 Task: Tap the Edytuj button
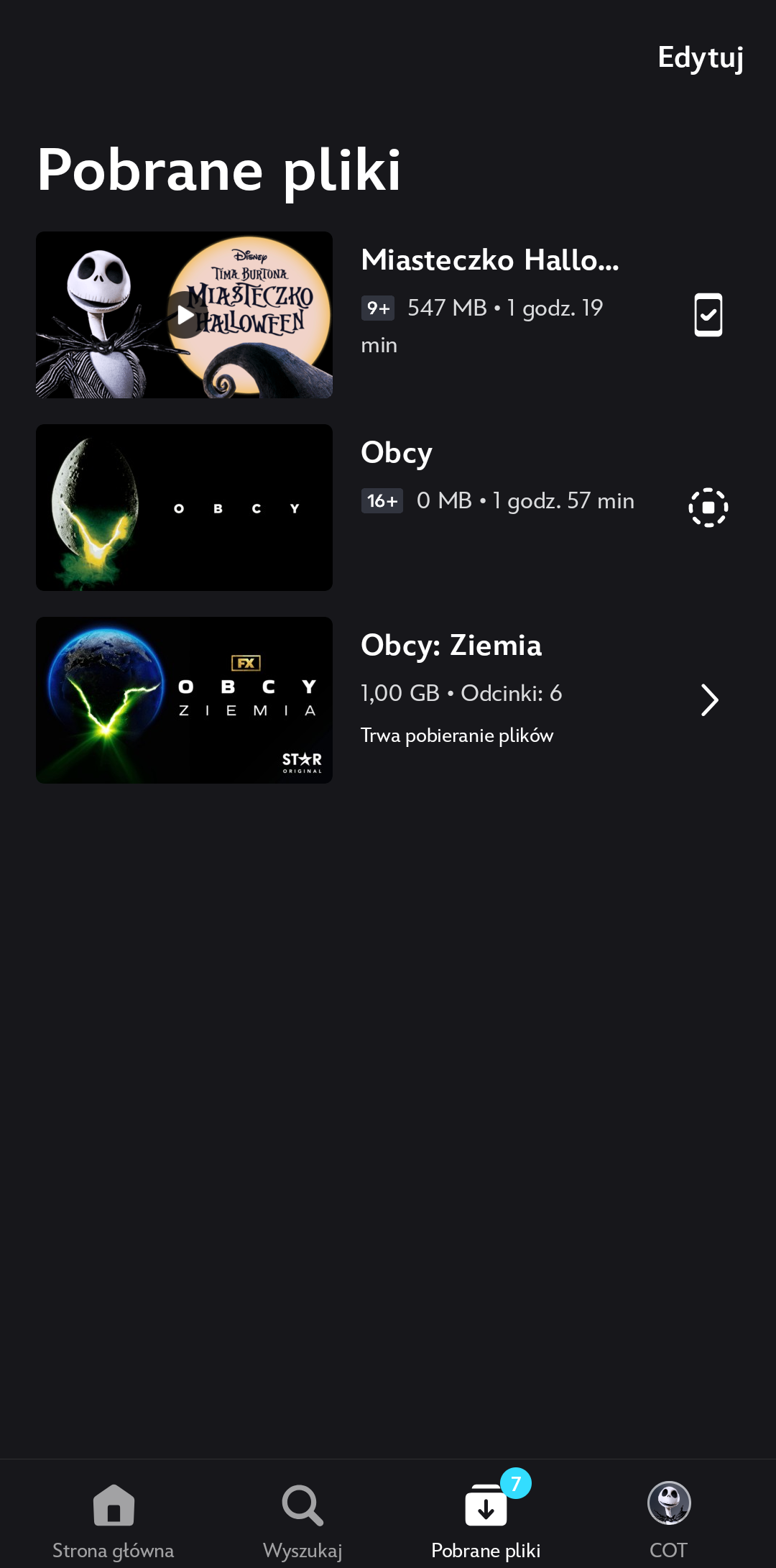[x=700, y=58]
